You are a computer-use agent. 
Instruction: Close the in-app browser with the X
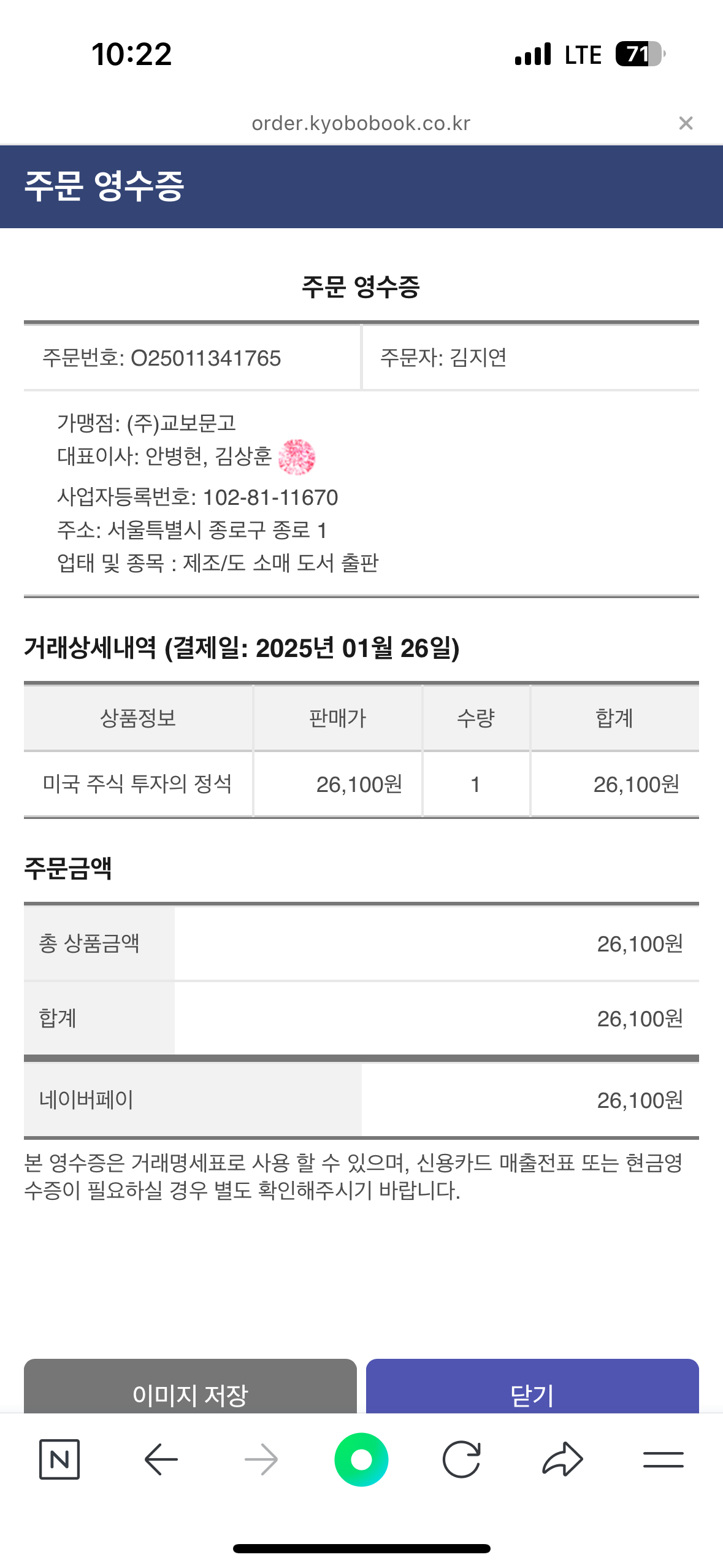[x=686, y=123]
